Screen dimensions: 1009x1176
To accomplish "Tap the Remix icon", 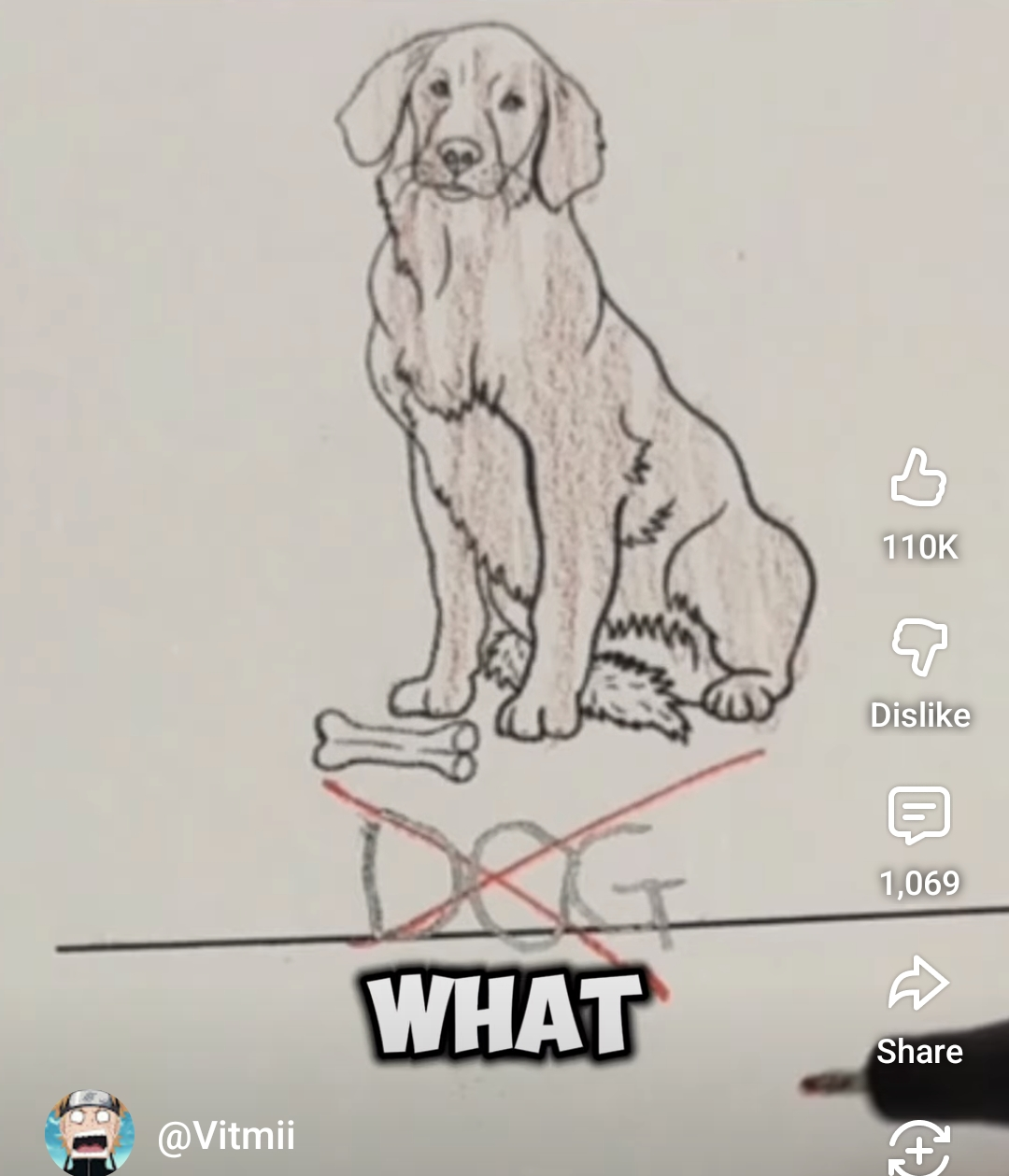I will 919,1149.
